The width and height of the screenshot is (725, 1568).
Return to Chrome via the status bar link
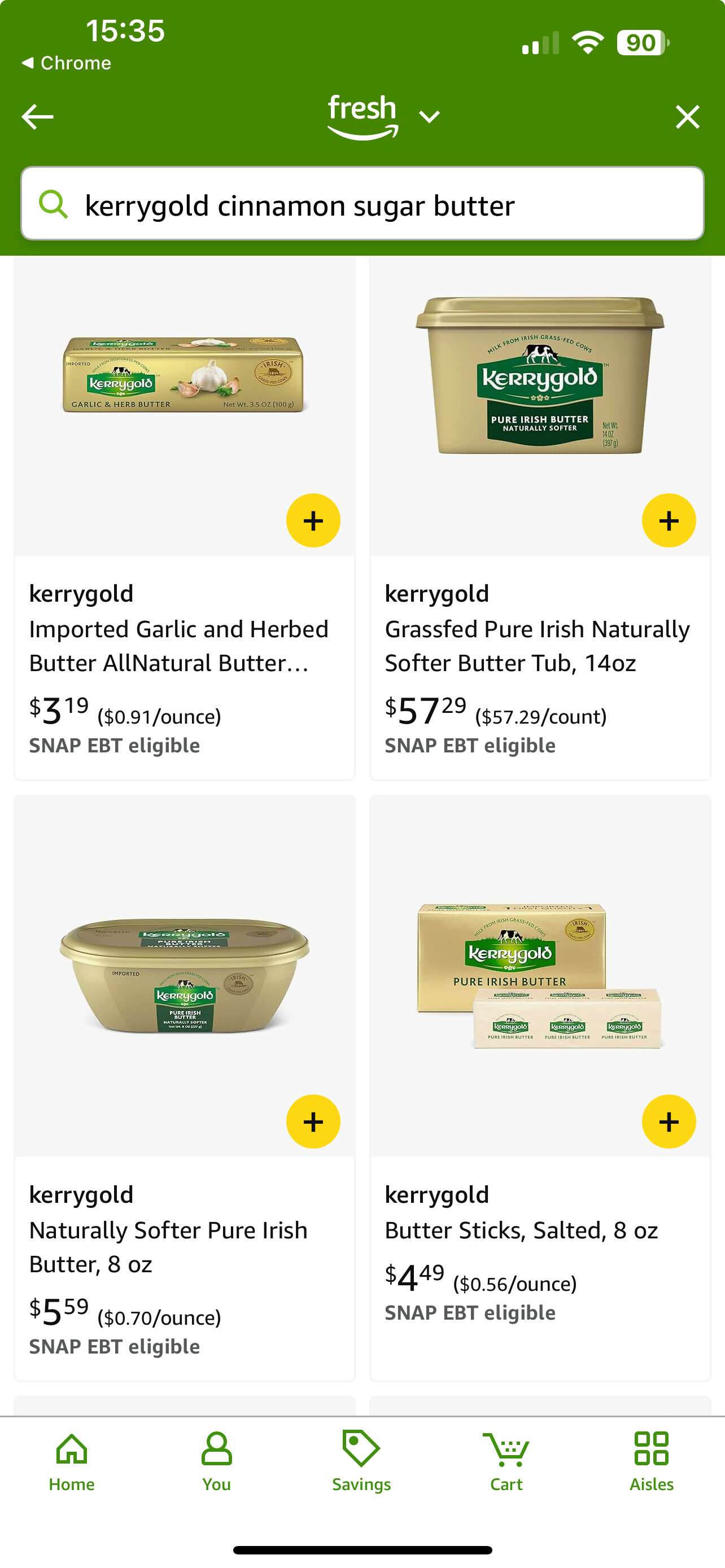pyautogui.click(x=67, y=63)
